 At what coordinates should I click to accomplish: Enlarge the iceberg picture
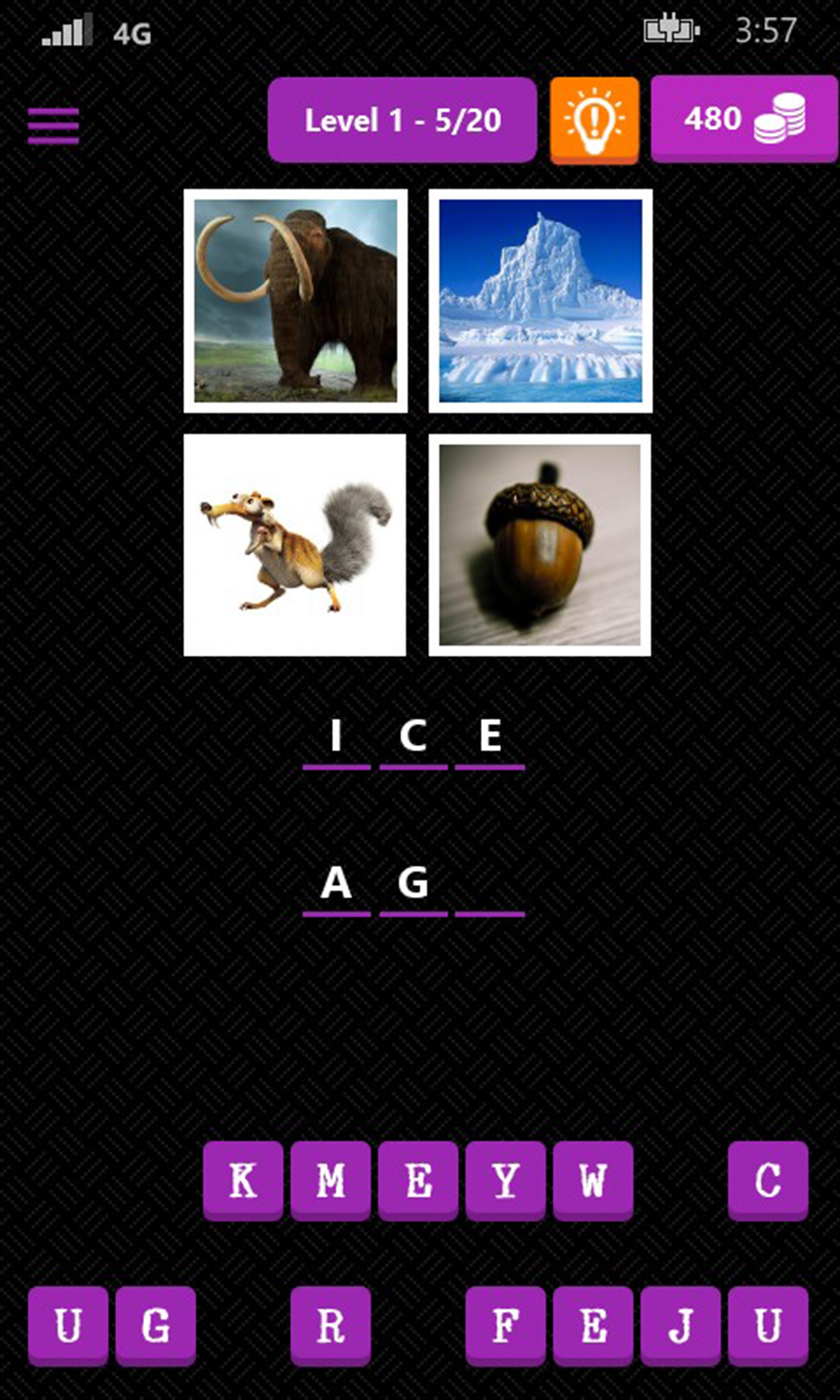point(540,301)
